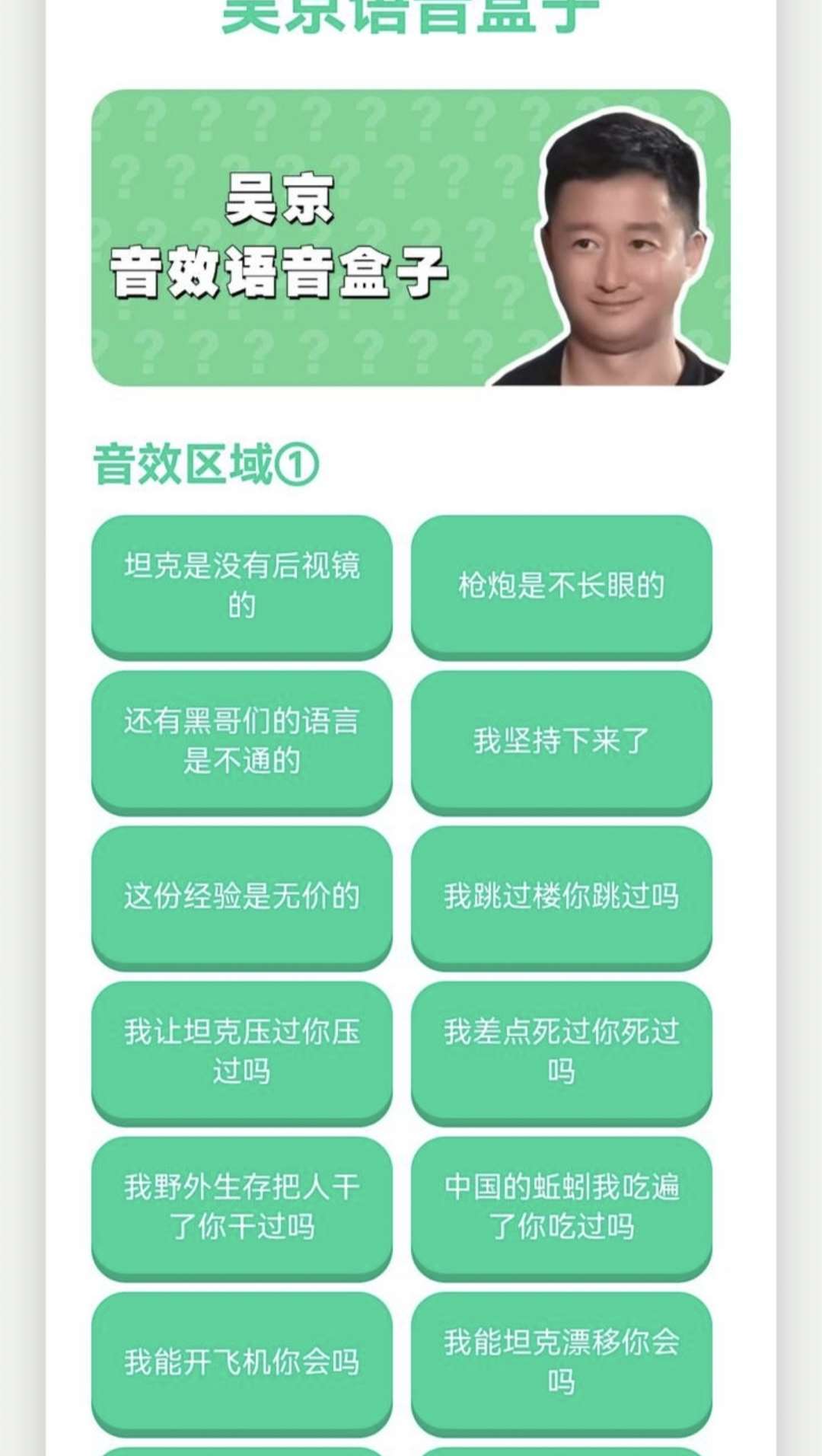Select "我能坦克漂移你会吗" sound button

[x=561, y=1362]
